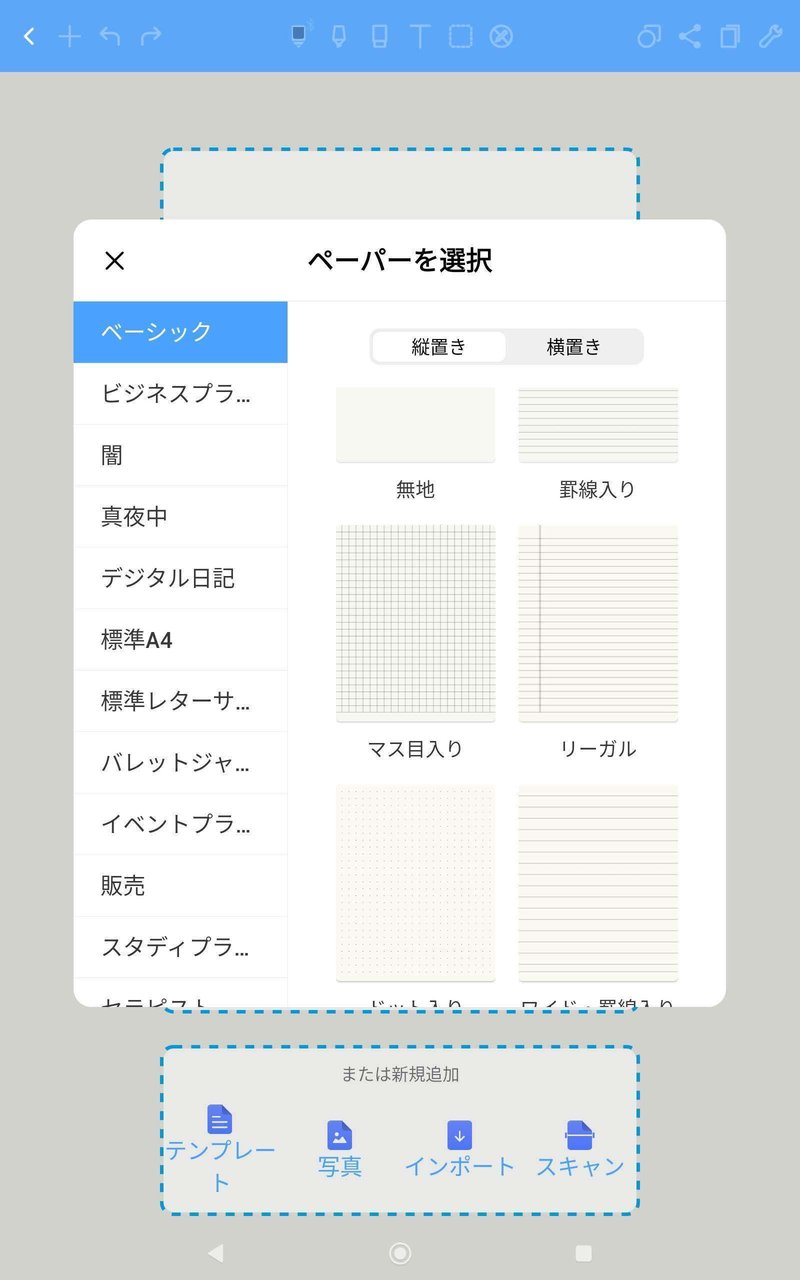Switch to 横置き orientation
Image resolution: width=800 pixels, height=1280 pixels.
[574, 347]
